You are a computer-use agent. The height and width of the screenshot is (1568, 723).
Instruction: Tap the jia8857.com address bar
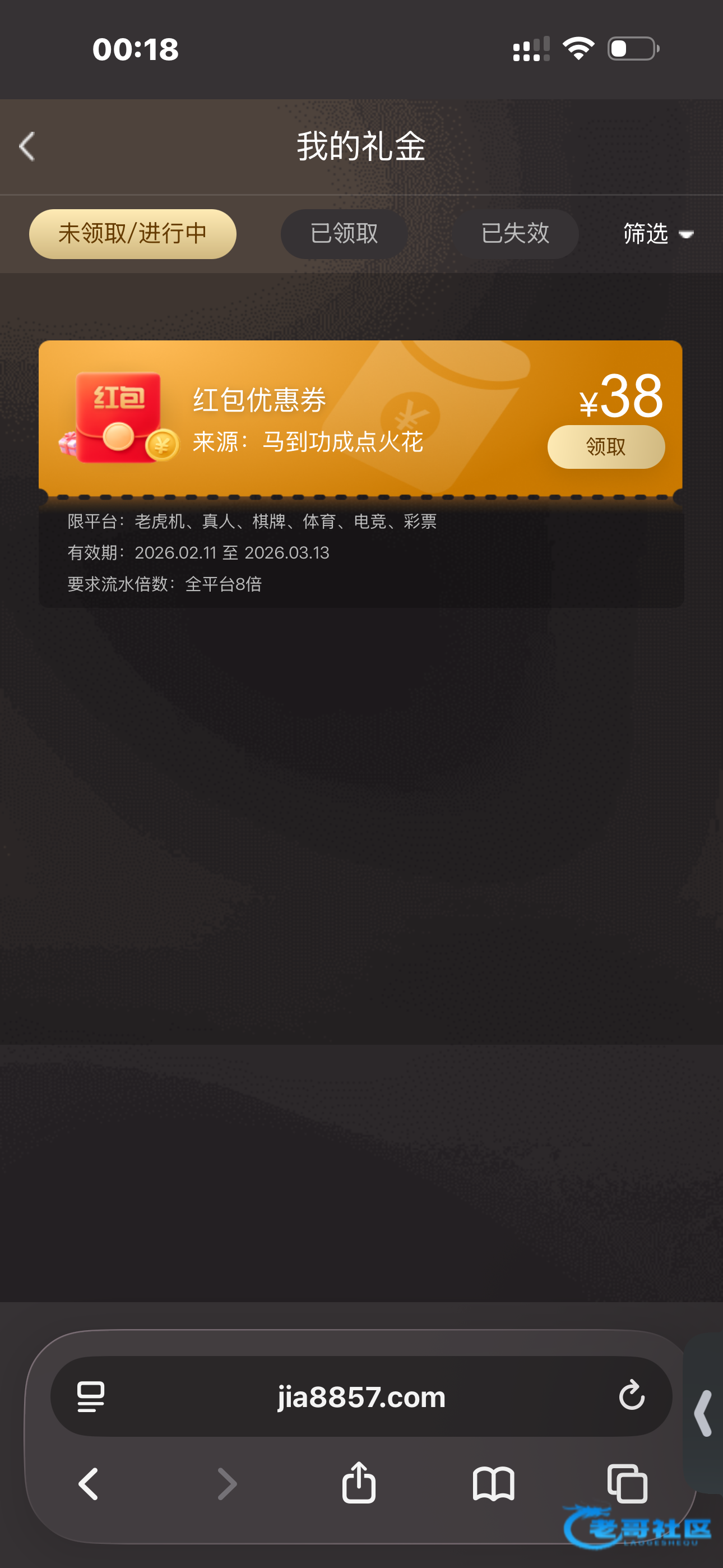point(361,1397)
